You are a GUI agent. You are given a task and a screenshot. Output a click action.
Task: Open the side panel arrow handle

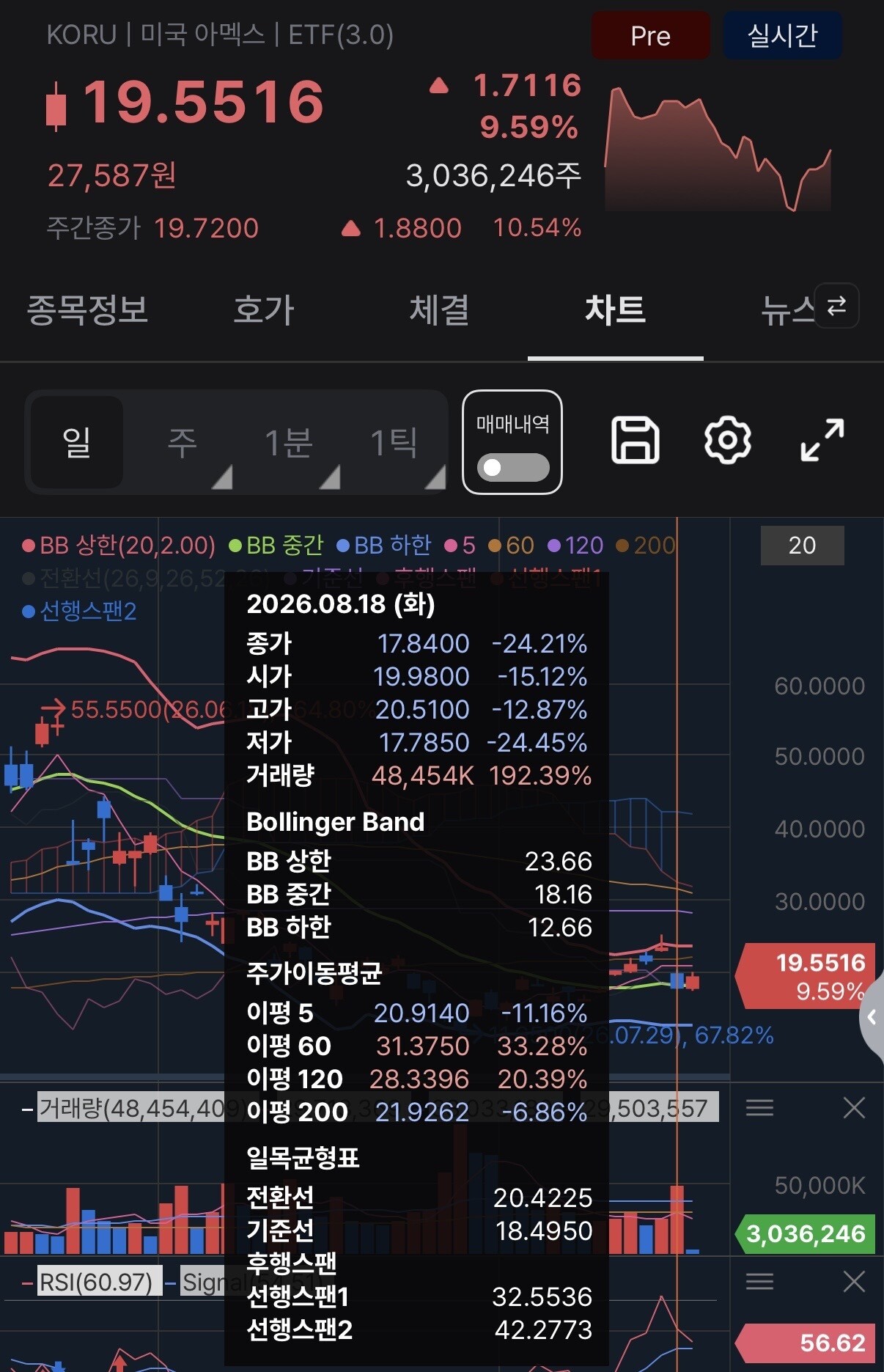click(x=872, y=1016)
